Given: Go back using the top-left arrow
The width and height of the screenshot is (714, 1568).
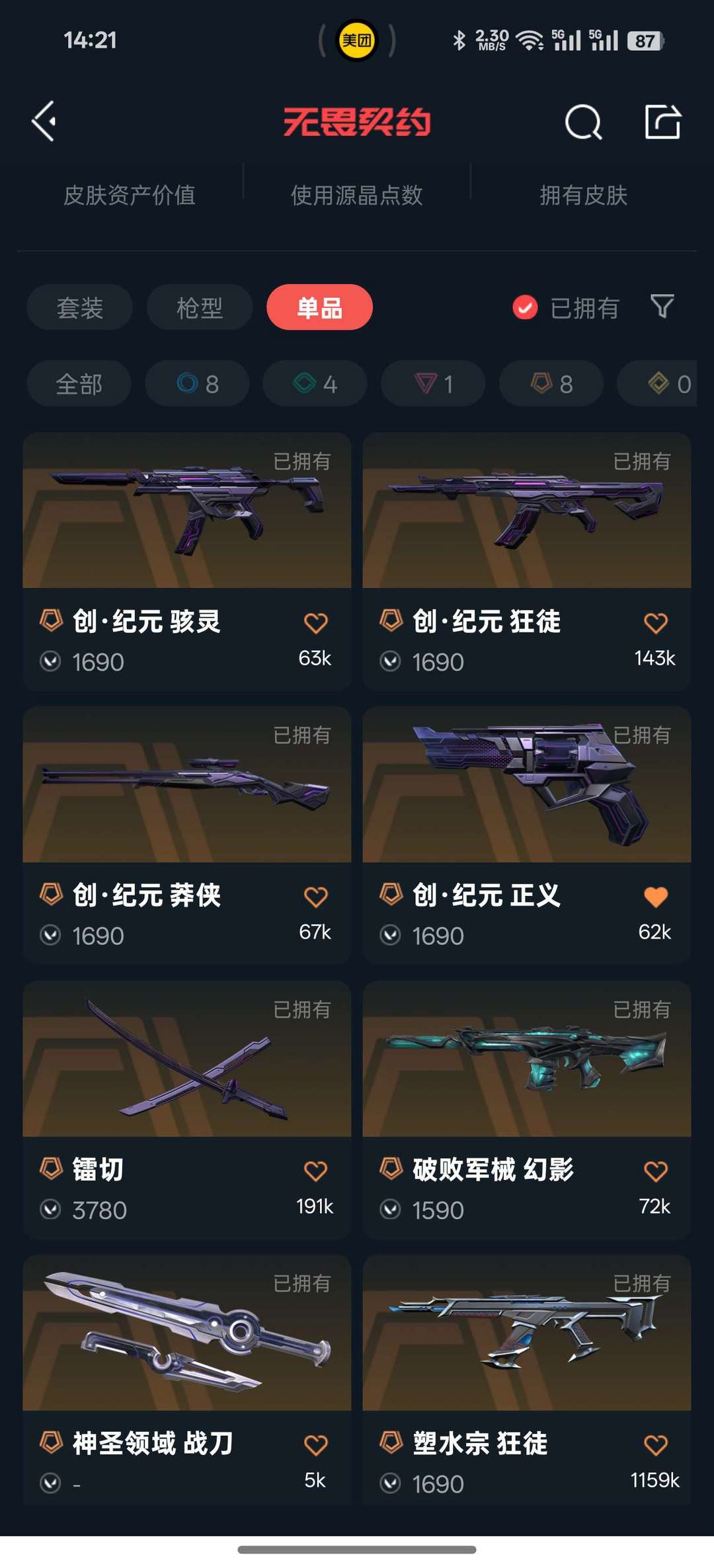Looking at the screenshot, I should 44,122.
